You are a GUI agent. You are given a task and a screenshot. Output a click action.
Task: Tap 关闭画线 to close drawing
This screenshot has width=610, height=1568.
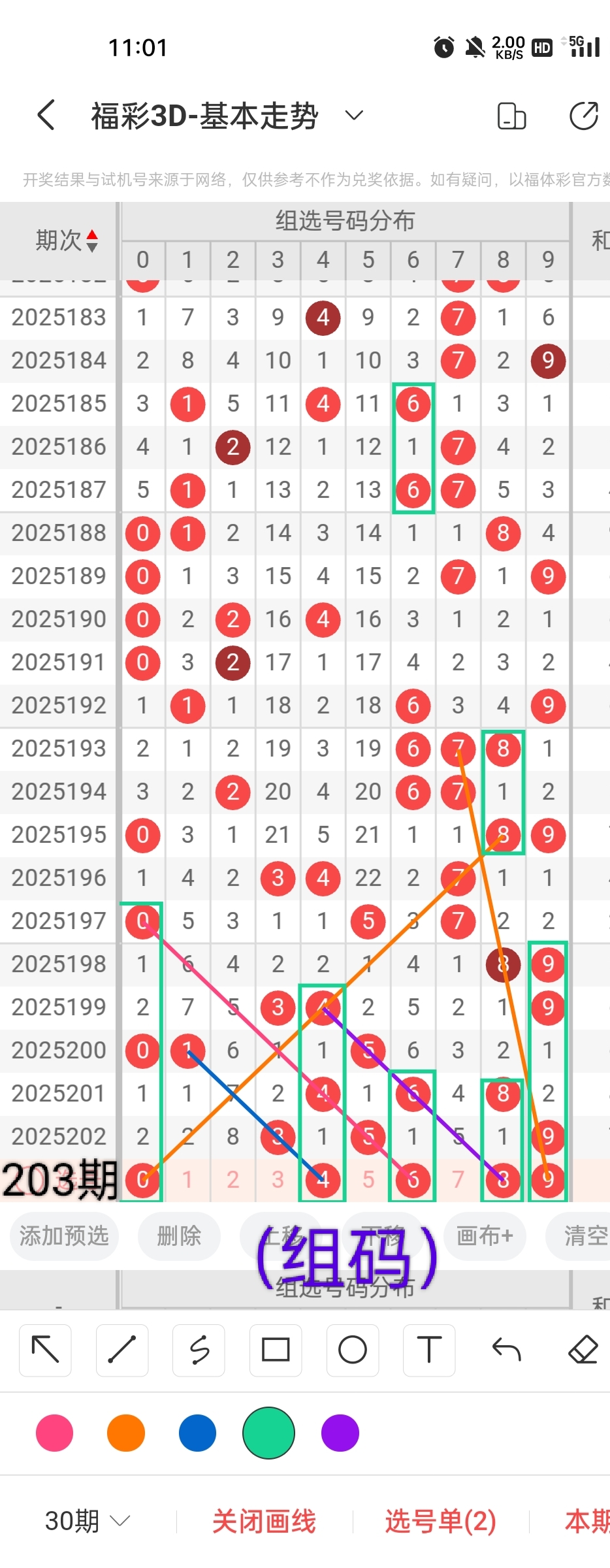click(x=264, y=1521)
